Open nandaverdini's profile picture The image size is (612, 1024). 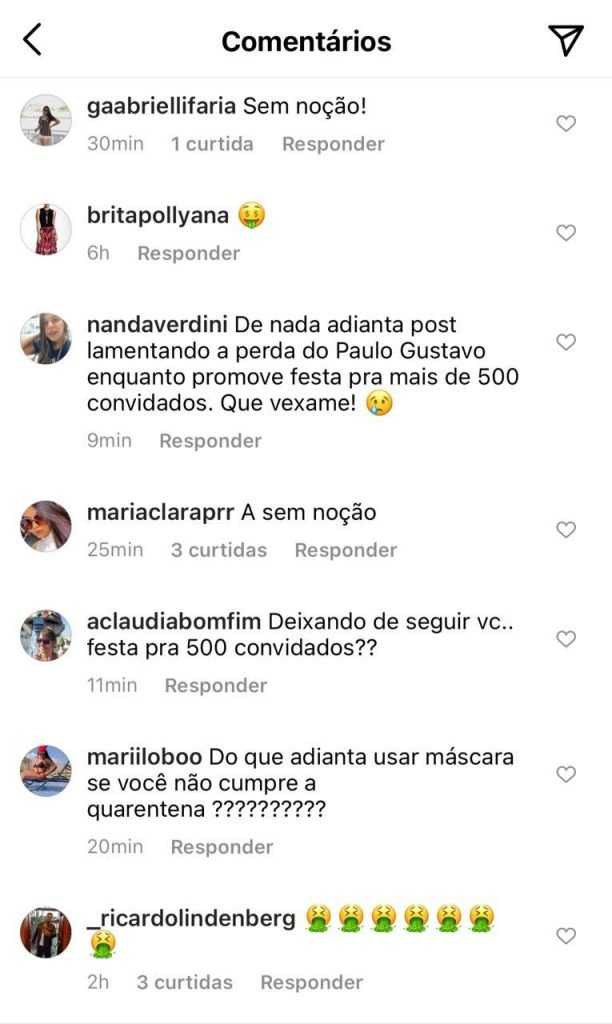tap(46, 338)
